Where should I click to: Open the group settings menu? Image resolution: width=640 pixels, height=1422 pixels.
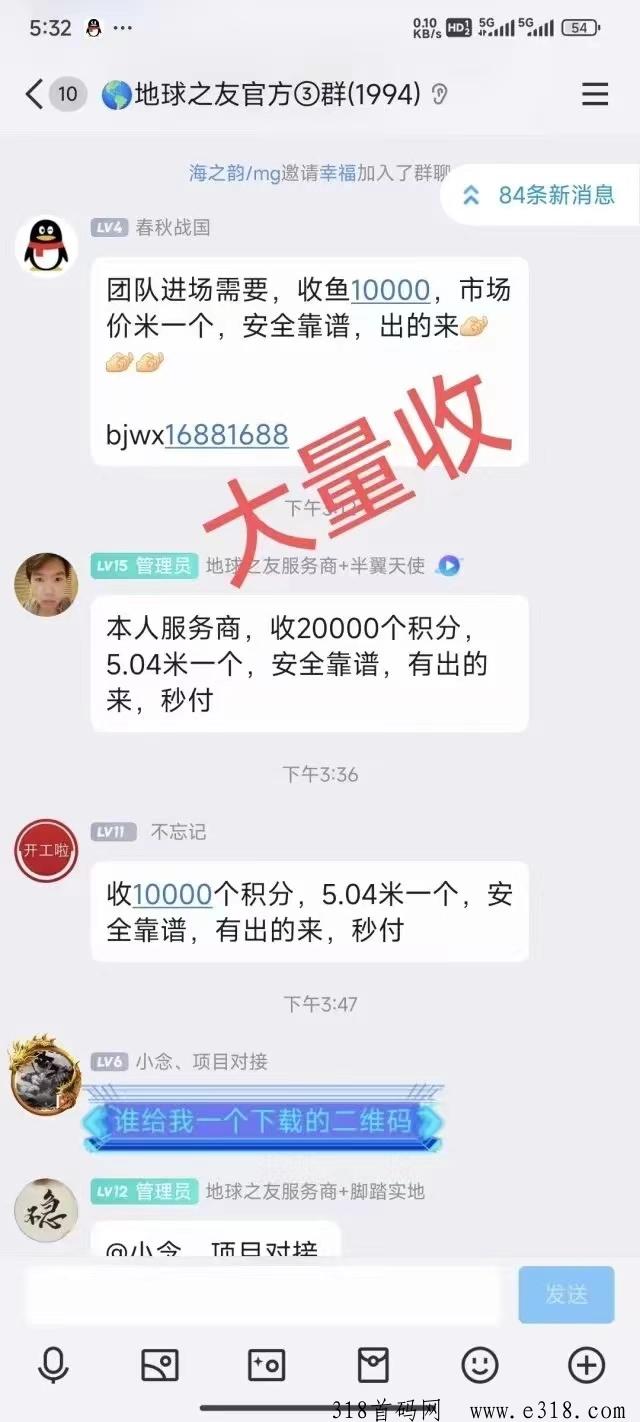[595, 94]
